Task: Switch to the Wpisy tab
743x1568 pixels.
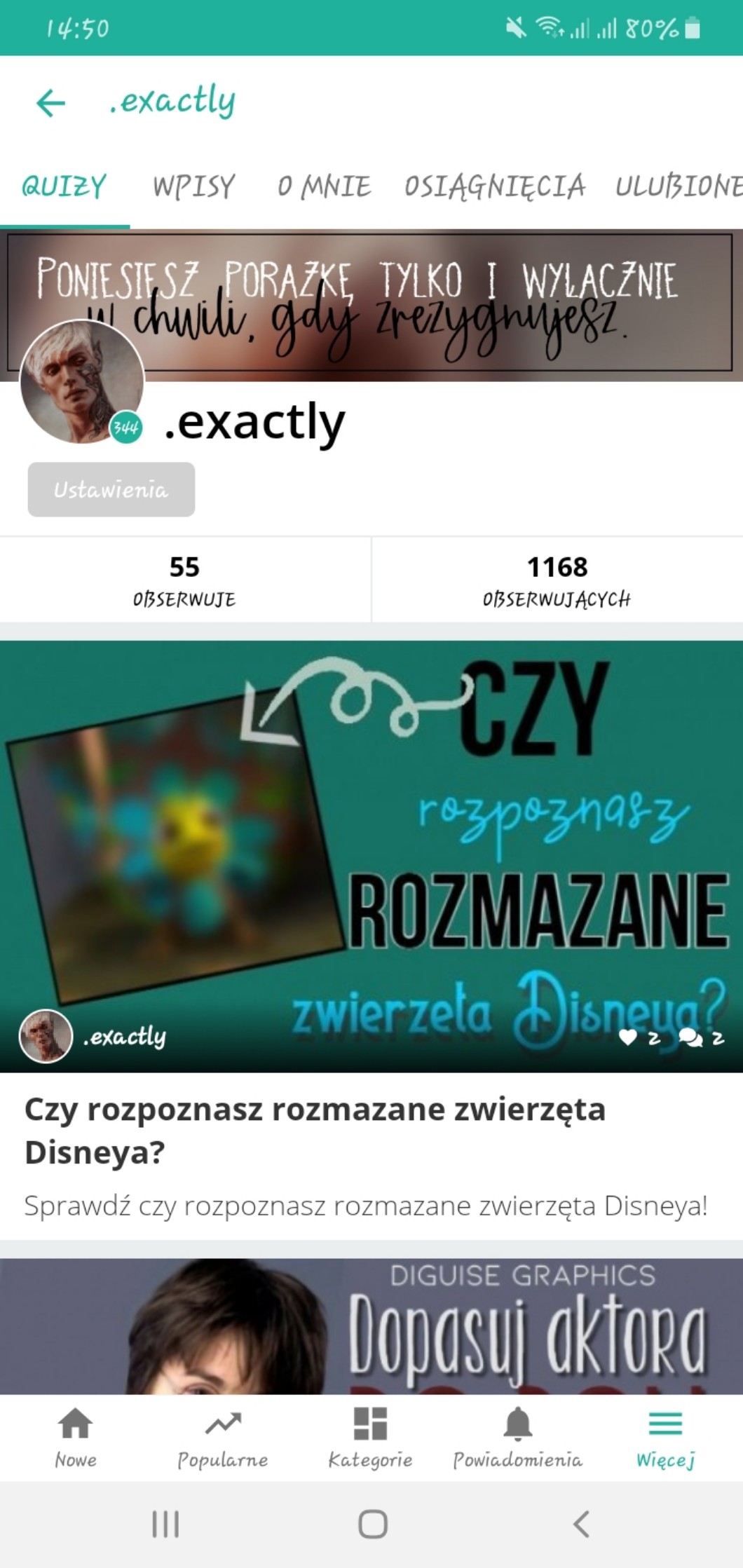Action: tap(193, 186)
